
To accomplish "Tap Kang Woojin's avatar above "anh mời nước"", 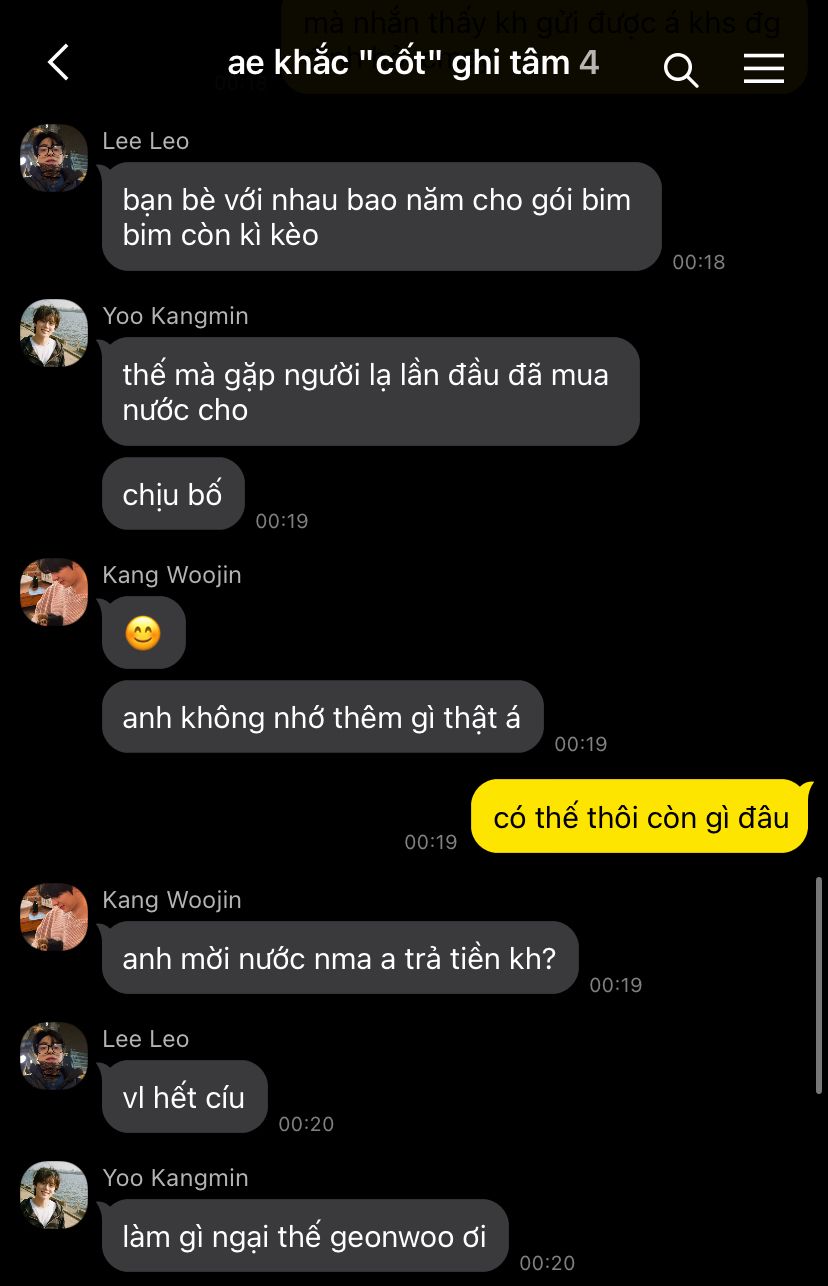I will 54,917.
